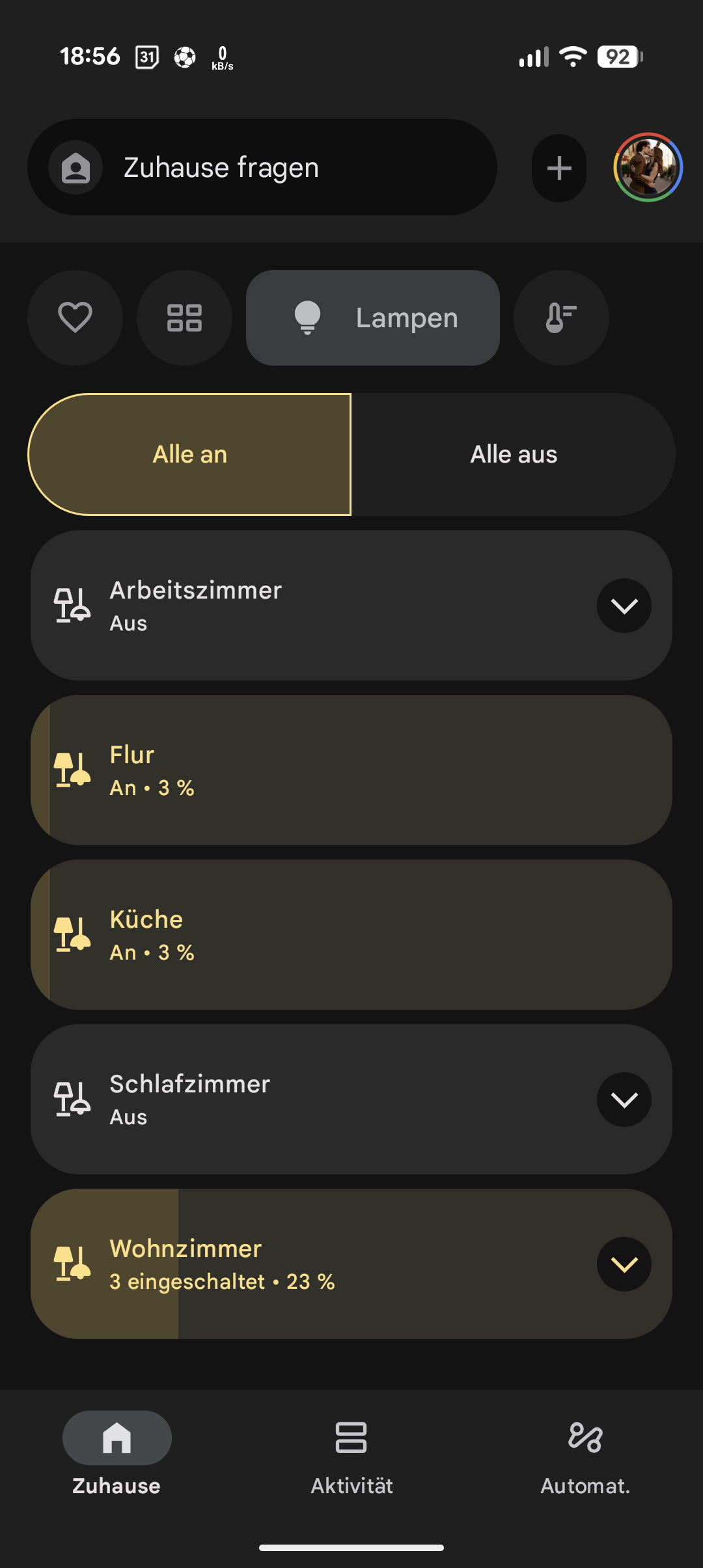This screenshot has height=1568, width=703.
Task: Toggle the Küche light
Action: click(x=351, y=935)
